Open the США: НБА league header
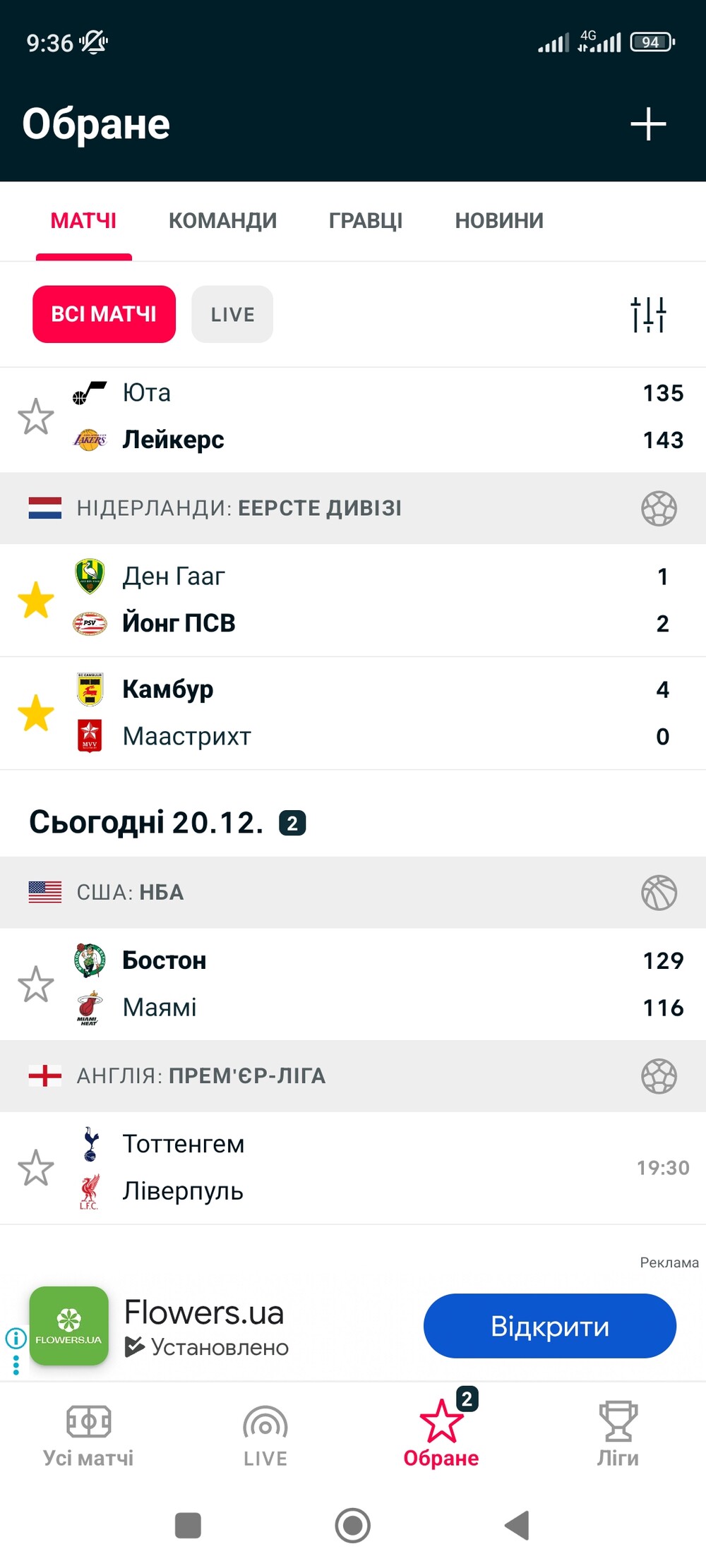This screenshot has height=1568, width=706. pos(131,893)
